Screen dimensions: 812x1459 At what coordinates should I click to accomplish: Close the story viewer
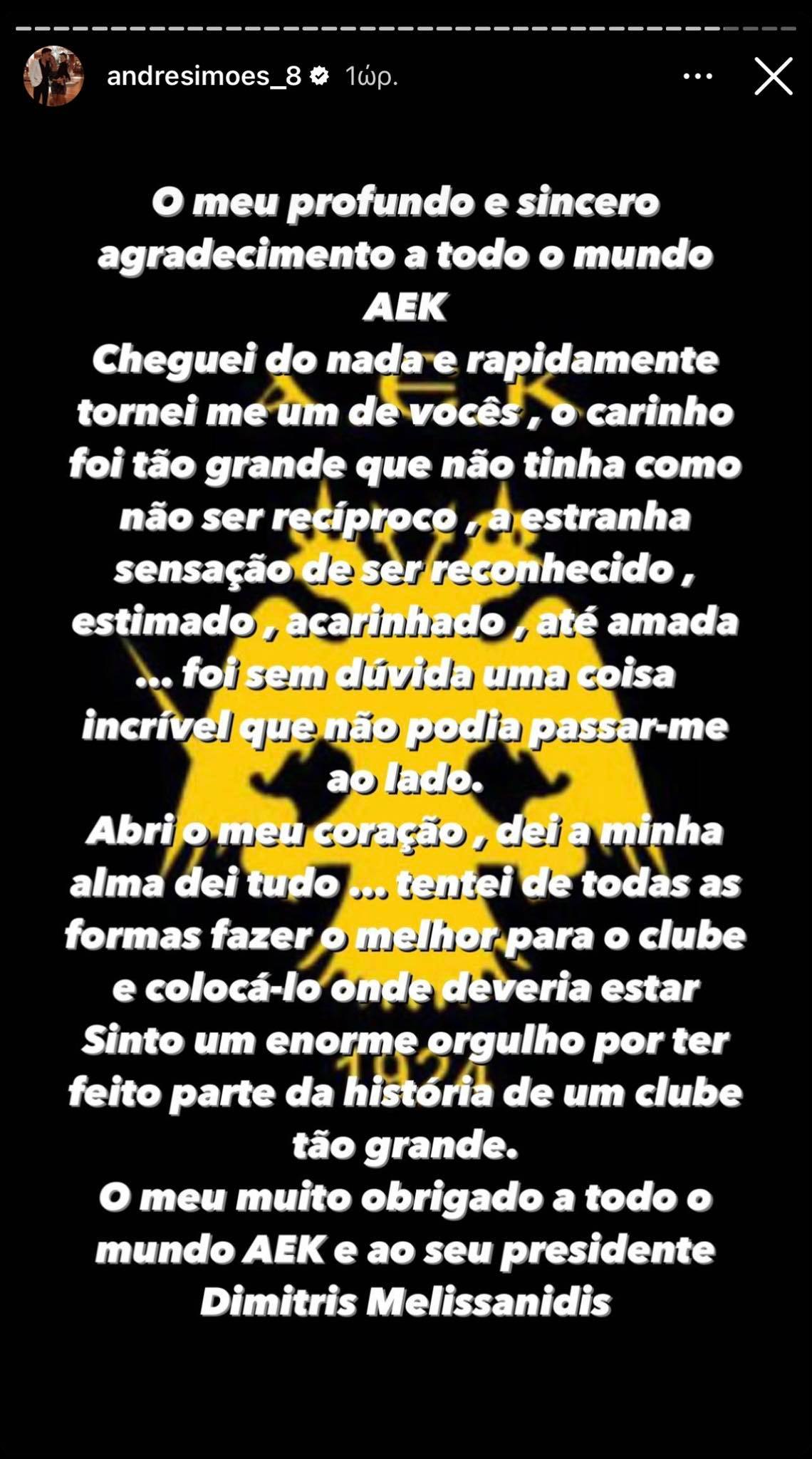click(774, 76)
